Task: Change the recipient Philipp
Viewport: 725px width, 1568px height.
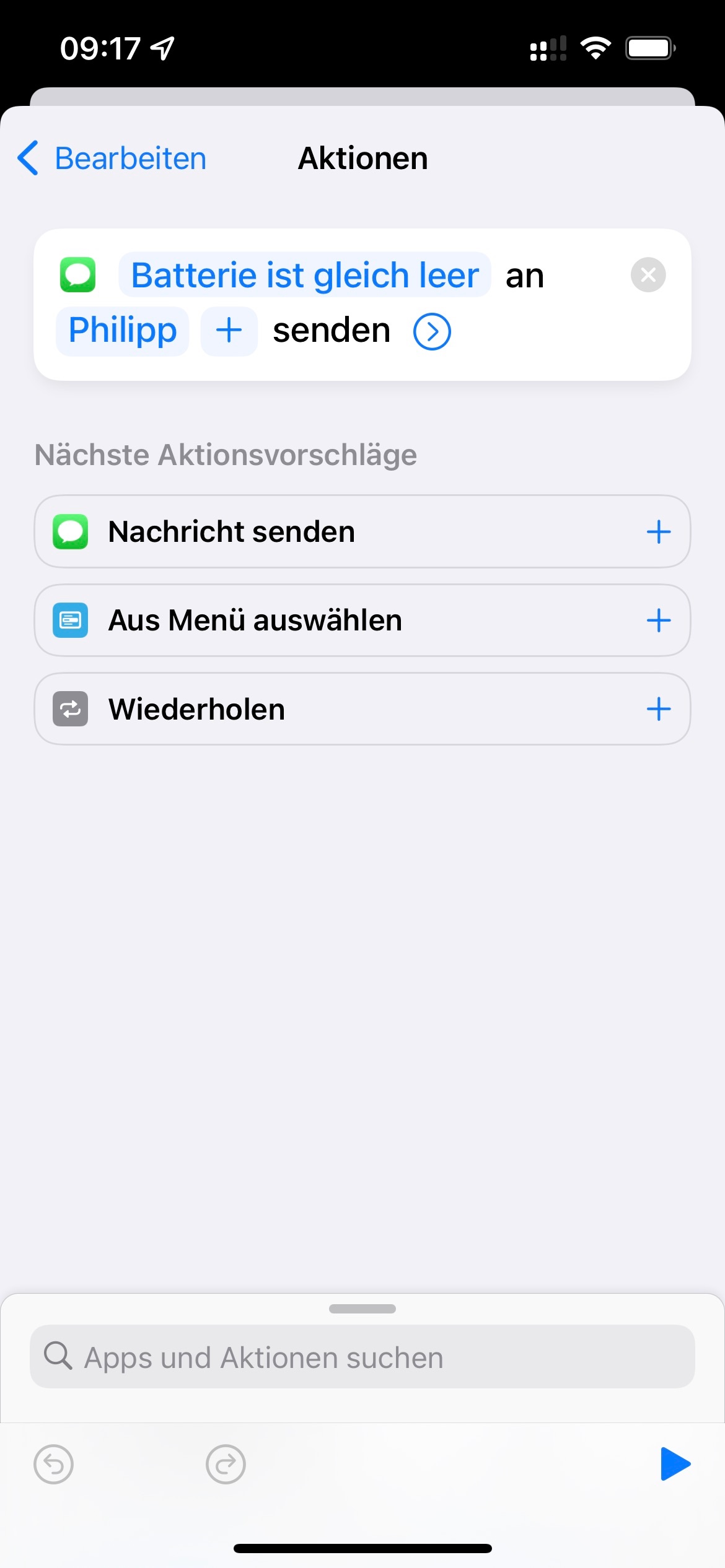Action: tap(123, 331)
